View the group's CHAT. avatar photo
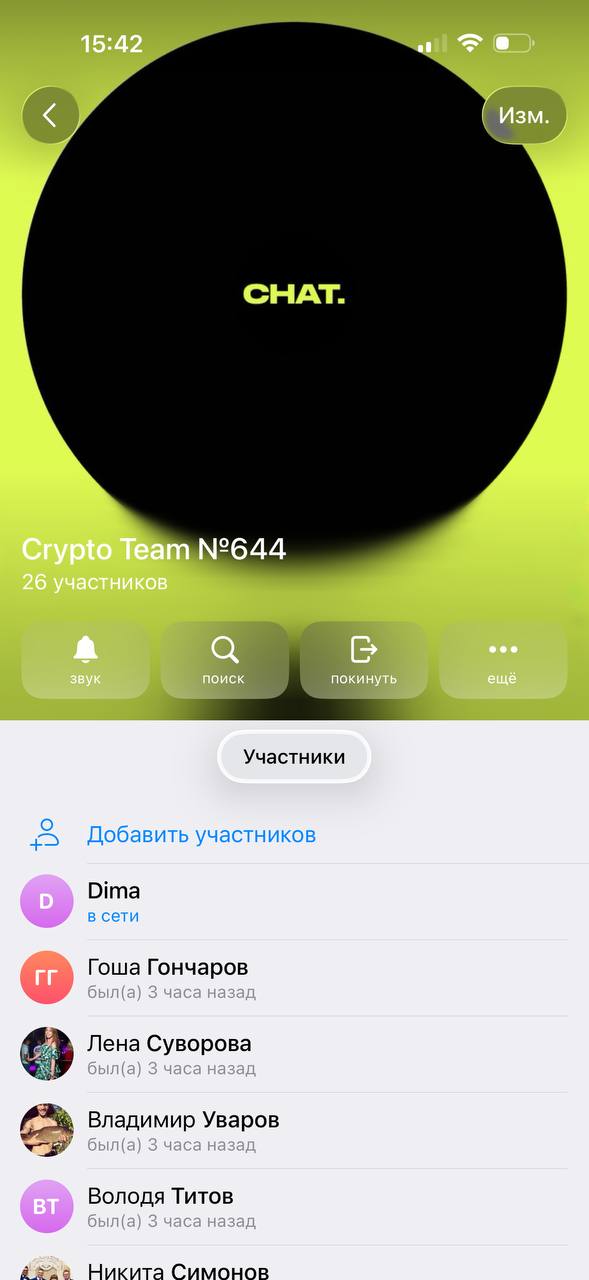 (x=294, y=294)
